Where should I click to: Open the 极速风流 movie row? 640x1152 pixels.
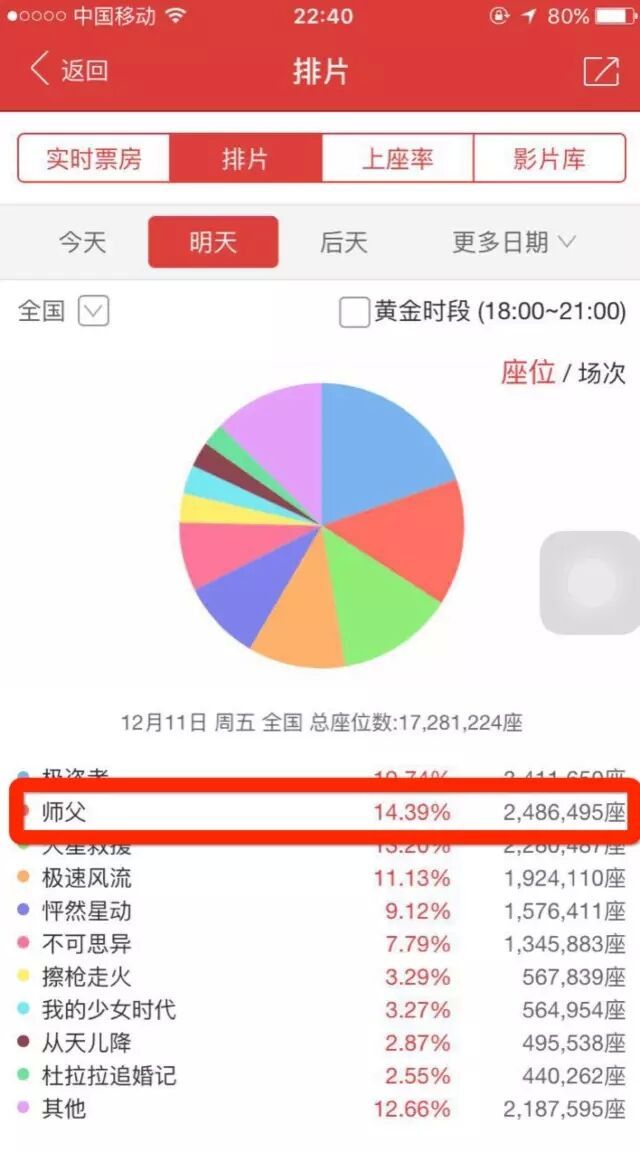tap(320, 878)
